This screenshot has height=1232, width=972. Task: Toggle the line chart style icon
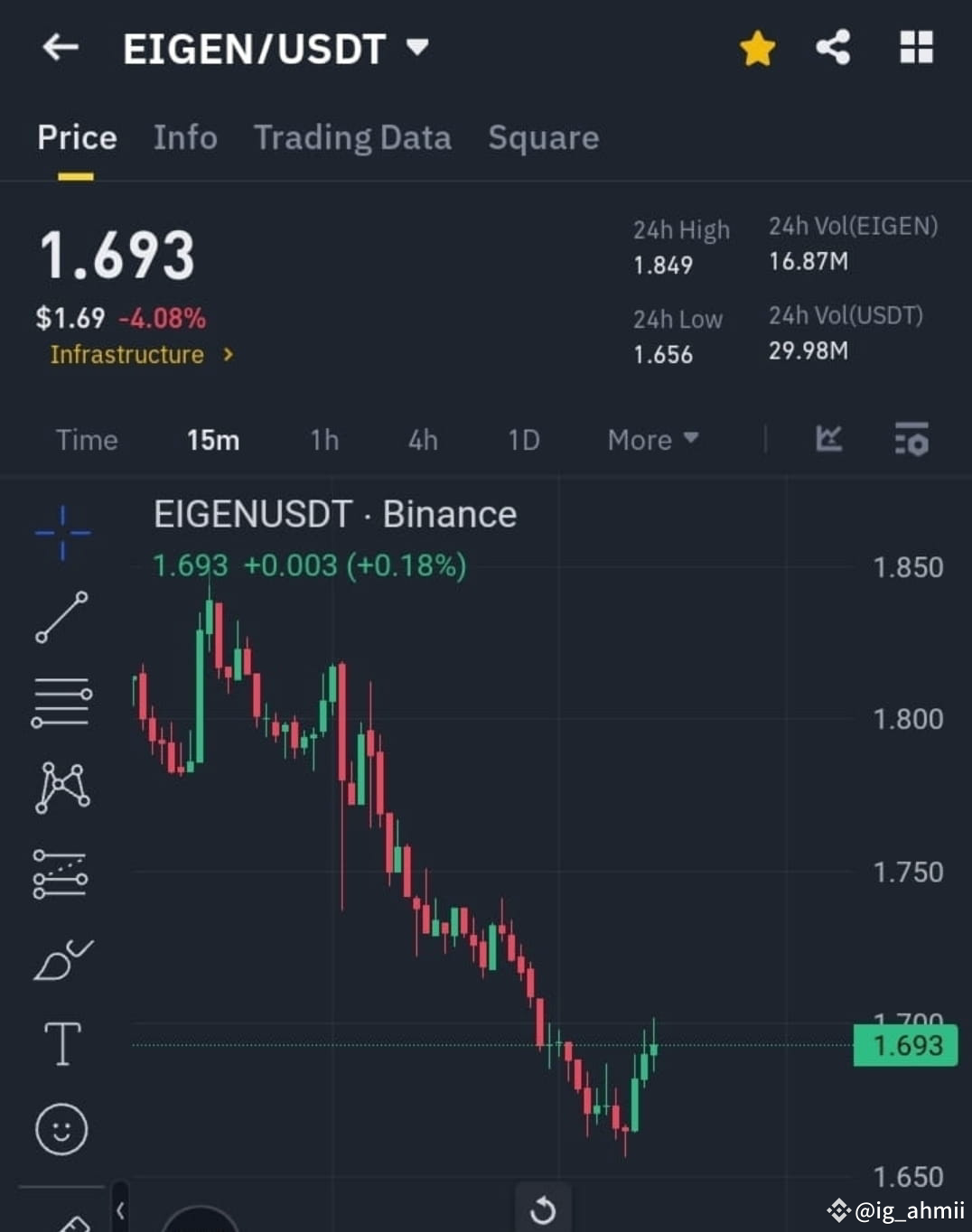(828, 440)
